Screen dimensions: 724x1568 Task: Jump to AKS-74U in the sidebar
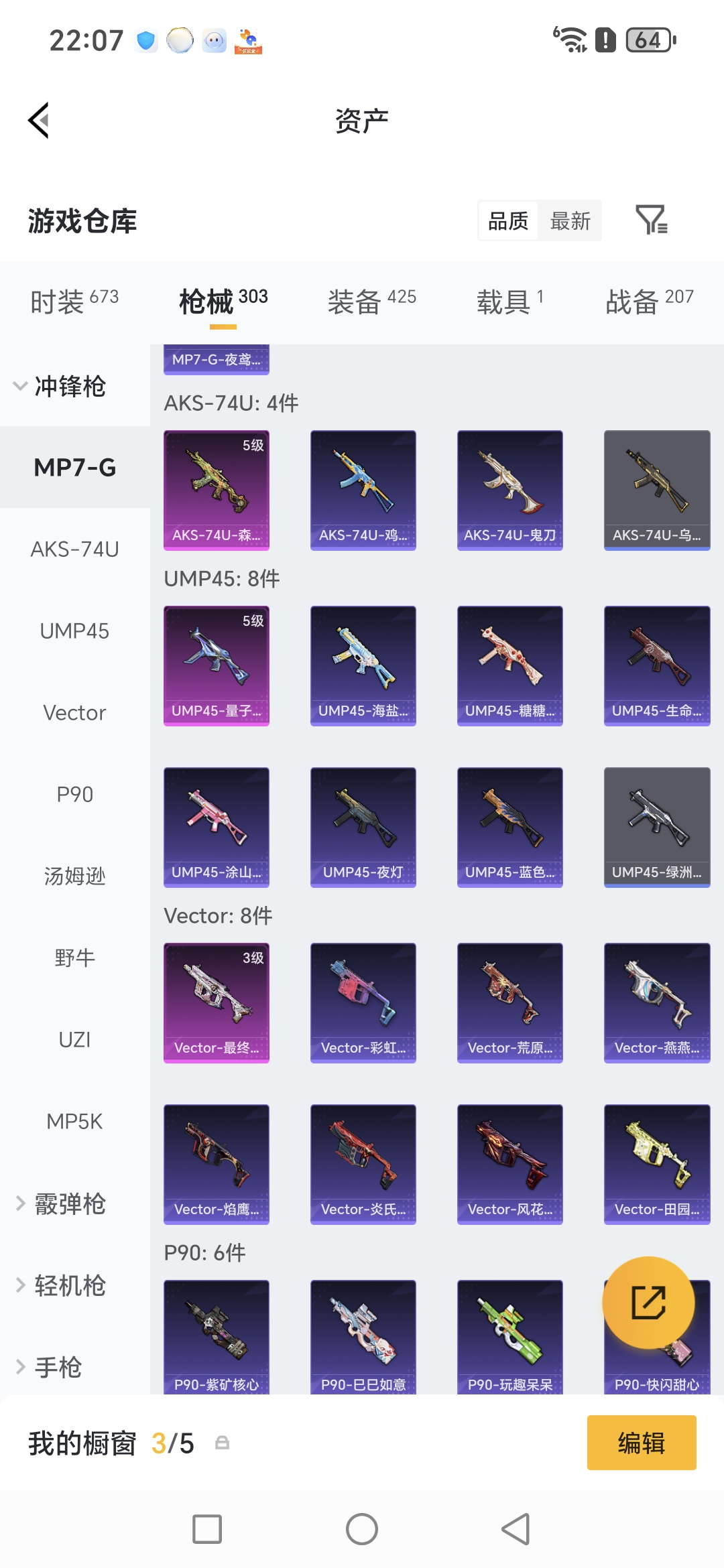[x=75, y=549]
